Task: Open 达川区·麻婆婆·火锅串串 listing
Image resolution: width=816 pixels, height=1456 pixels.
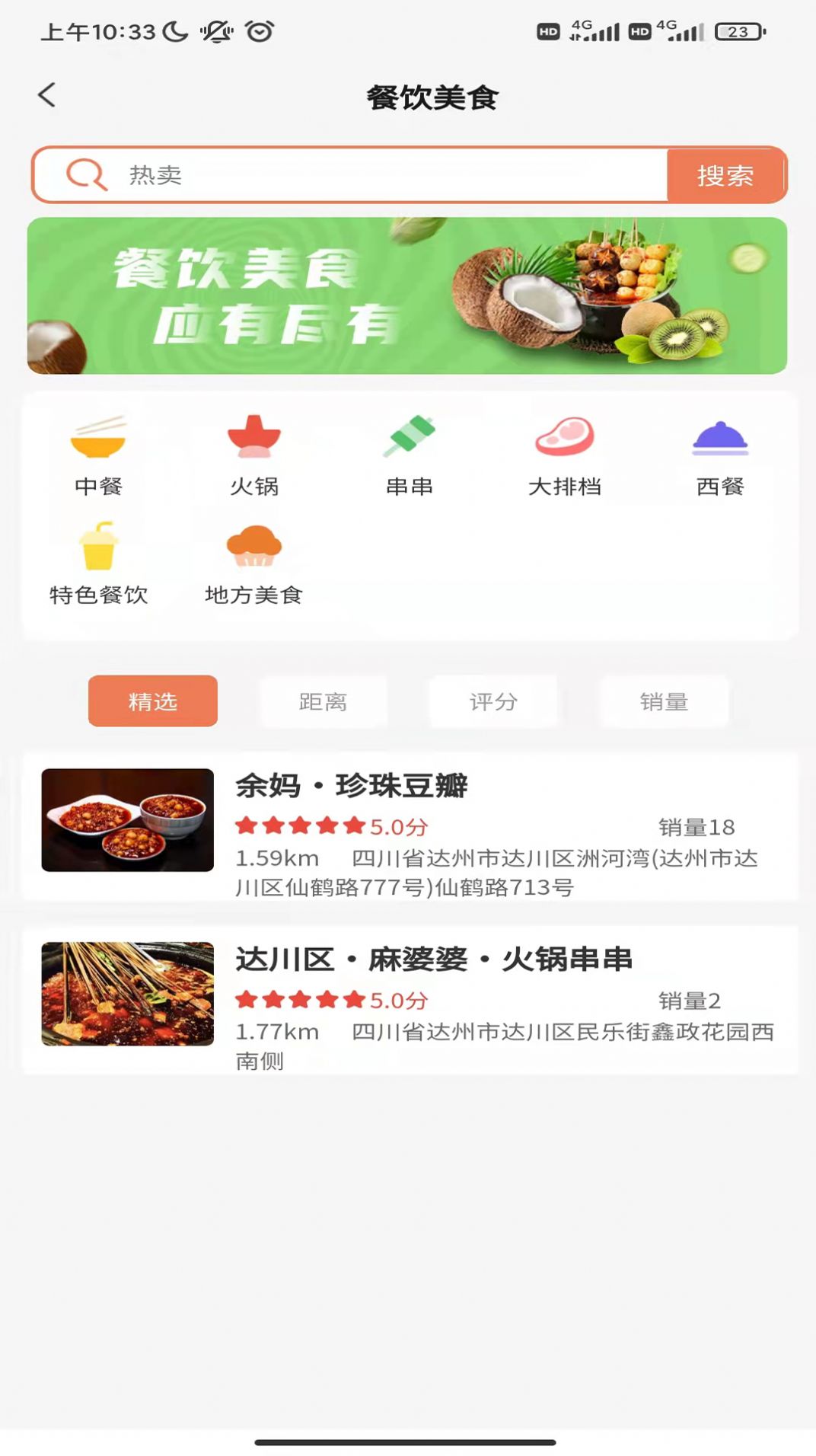Action: 410,1000
